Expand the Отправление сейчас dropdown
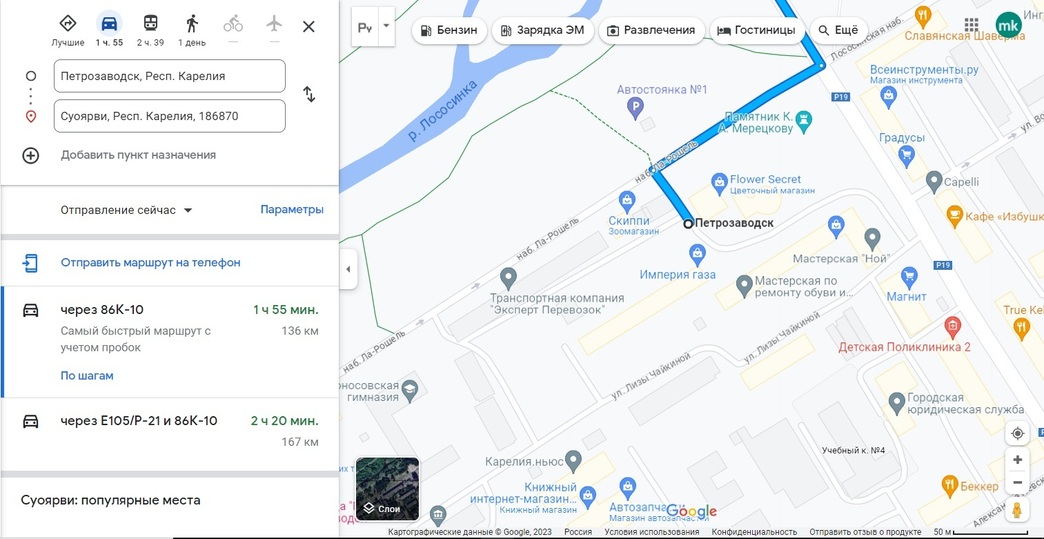1044x539 pixels. coord(127,210)
